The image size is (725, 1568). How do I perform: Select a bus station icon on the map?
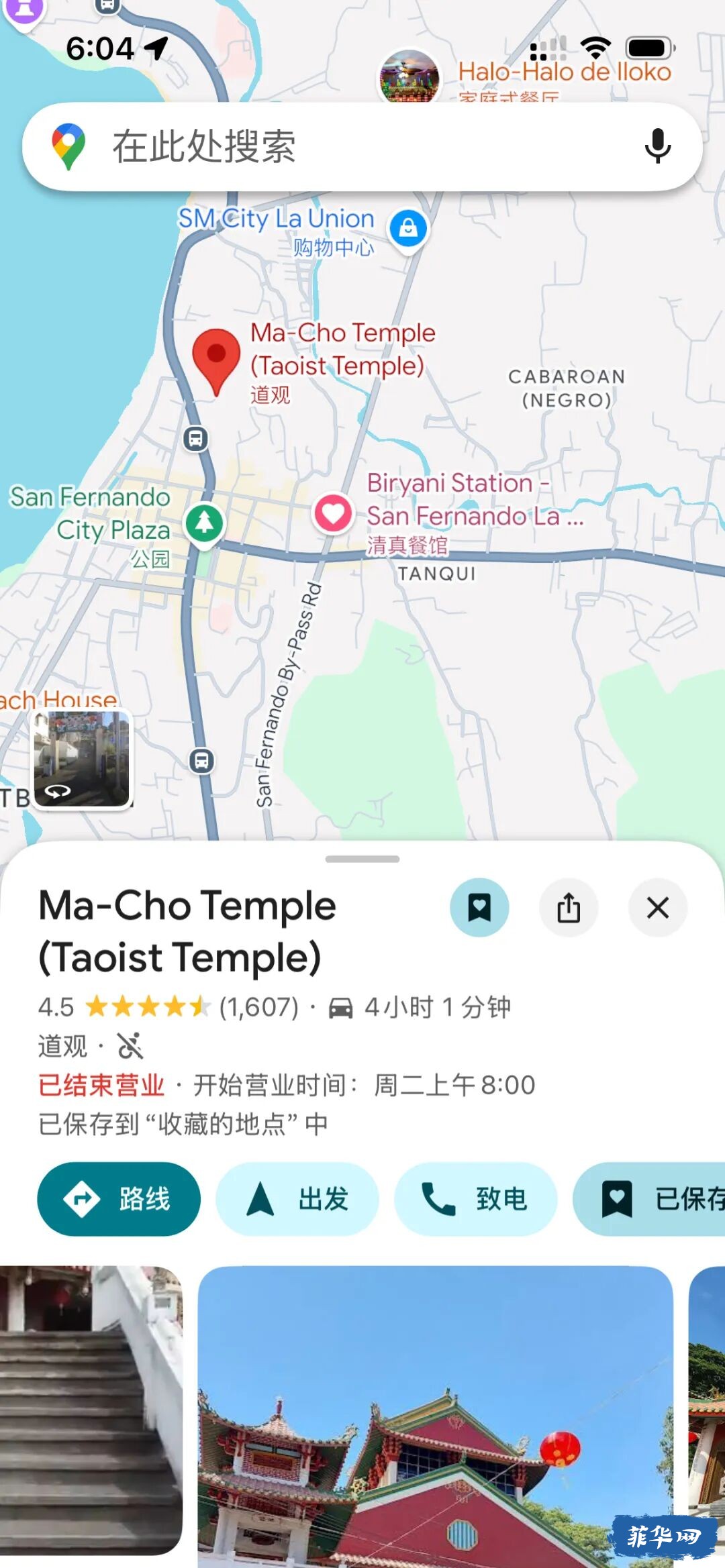point(195,439)
